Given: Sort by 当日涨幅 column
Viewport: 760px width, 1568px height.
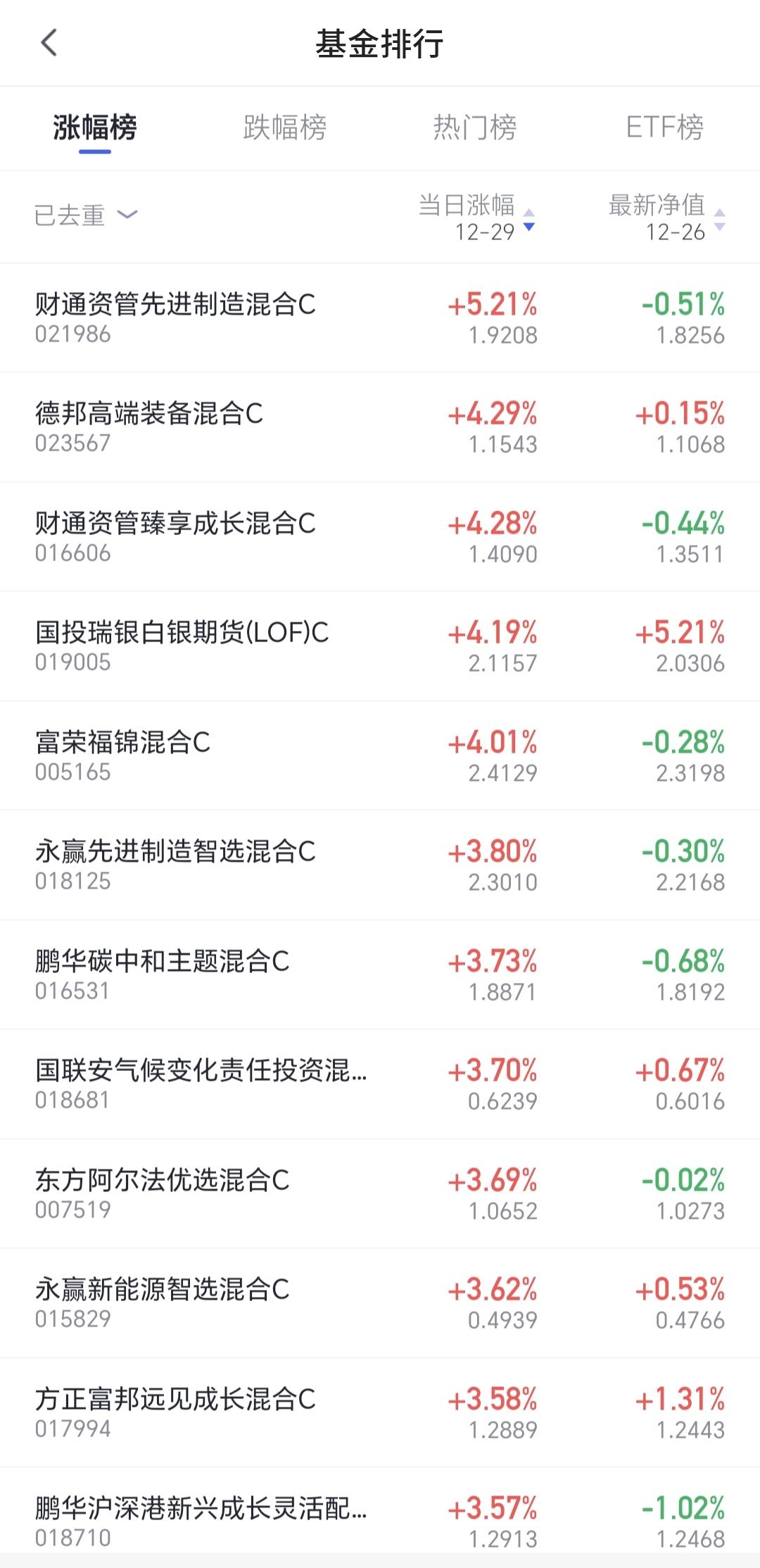Looking at the screenshot, I should [477, 218].
